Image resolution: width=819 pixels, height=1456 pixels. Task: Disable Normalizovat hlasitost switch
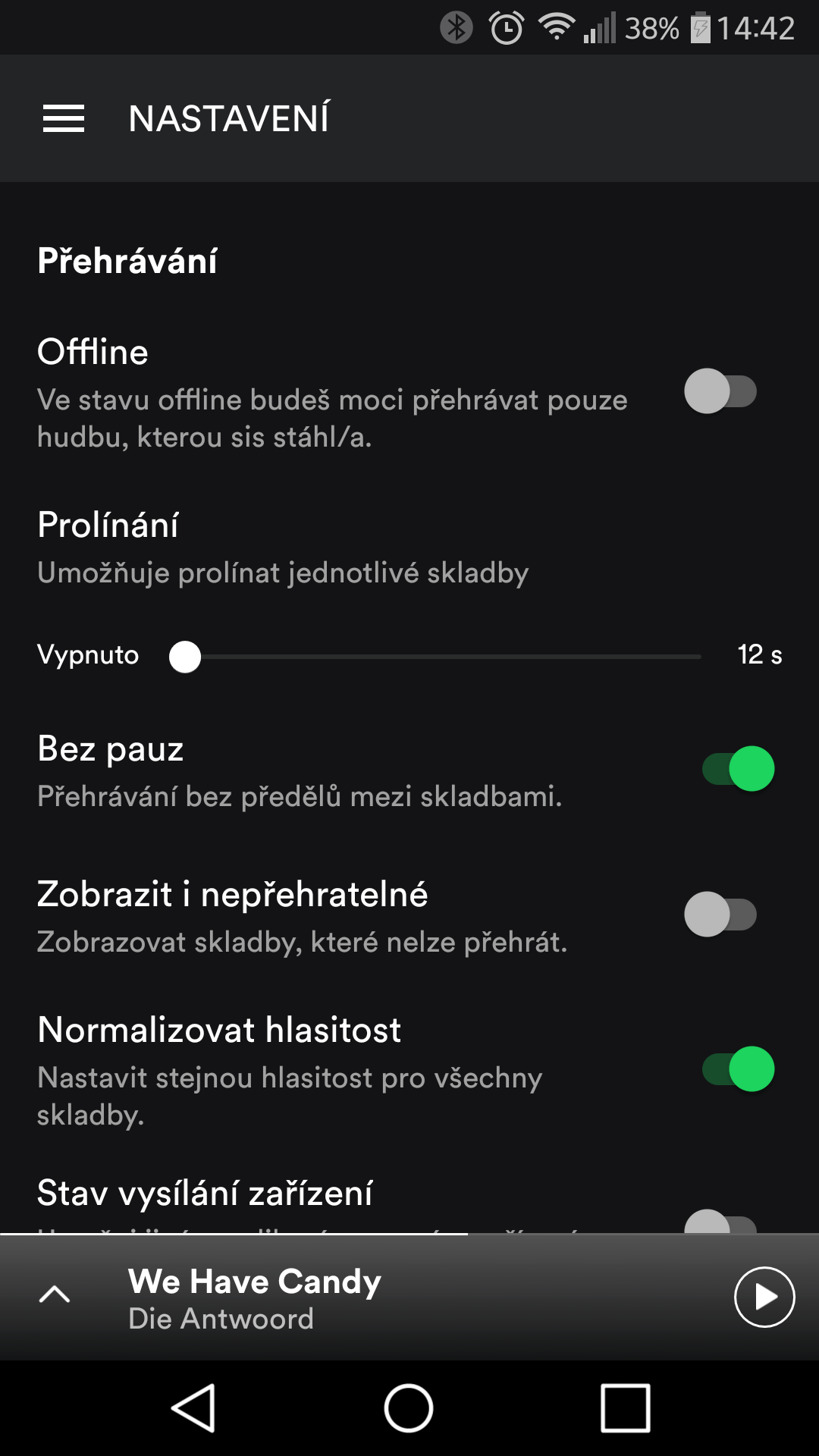(x=739, y=1068)
